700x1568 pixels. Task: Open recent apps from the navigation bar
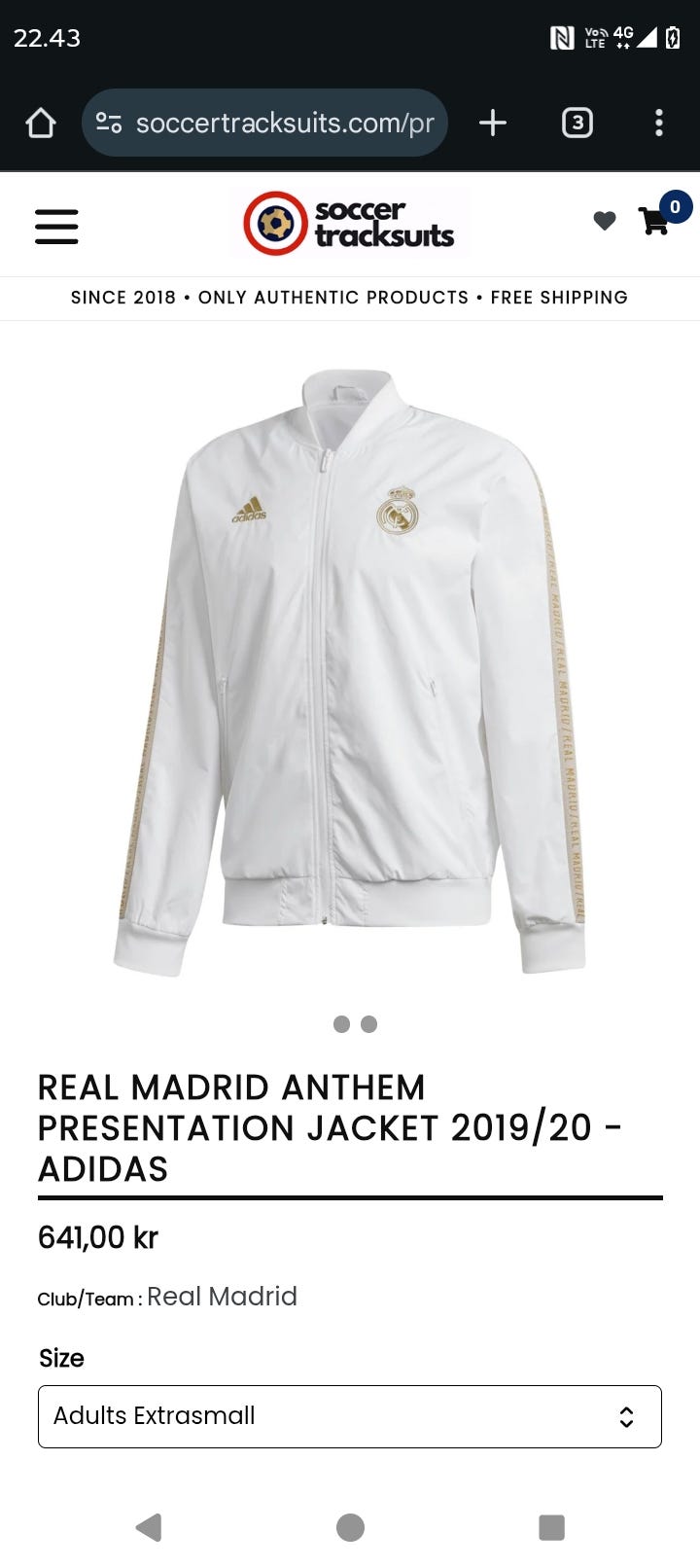(x=551, y=1527)
